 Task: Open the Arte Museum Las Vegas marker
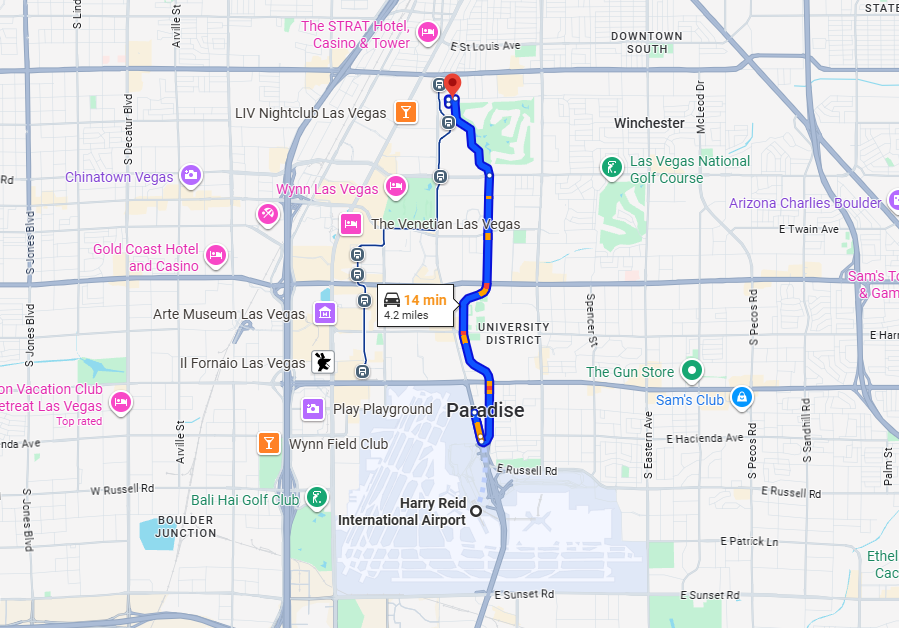(325, 313)
